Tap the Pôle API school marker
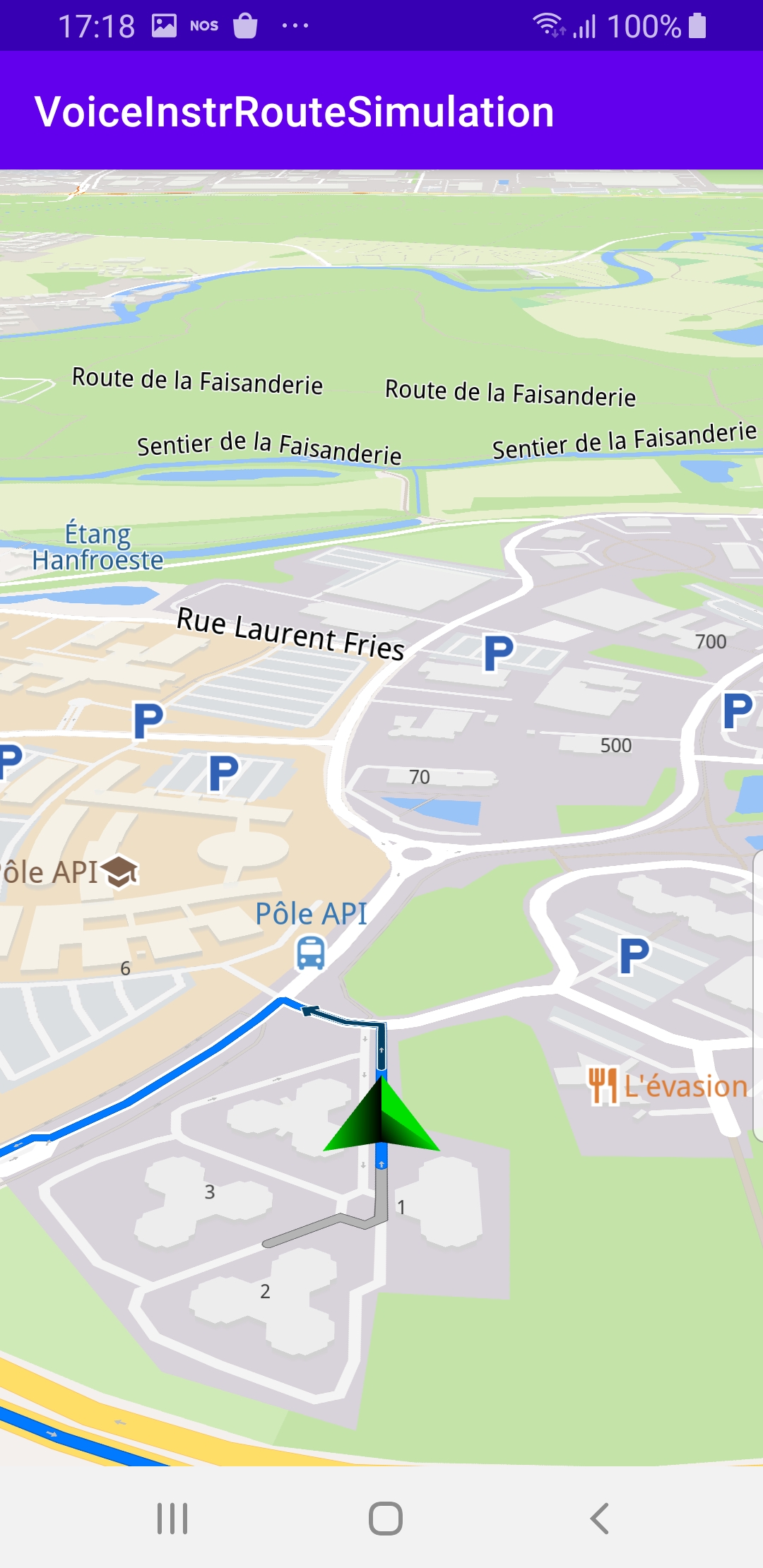The height and width of the screenshot is (1568, 763). pos(120,871)
